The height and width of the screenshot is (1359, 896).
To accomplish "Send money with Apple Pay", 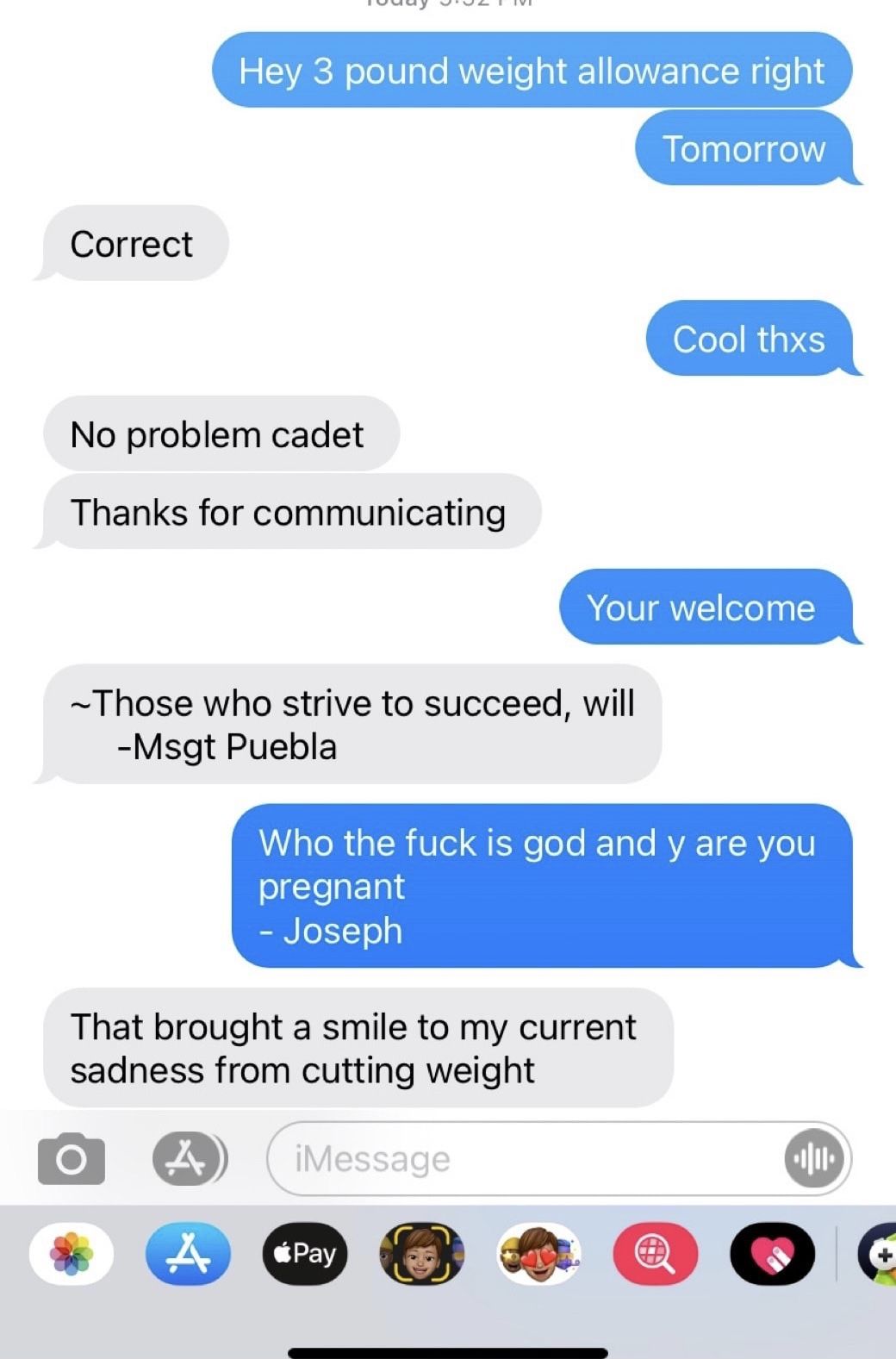I will (305, 1254).
